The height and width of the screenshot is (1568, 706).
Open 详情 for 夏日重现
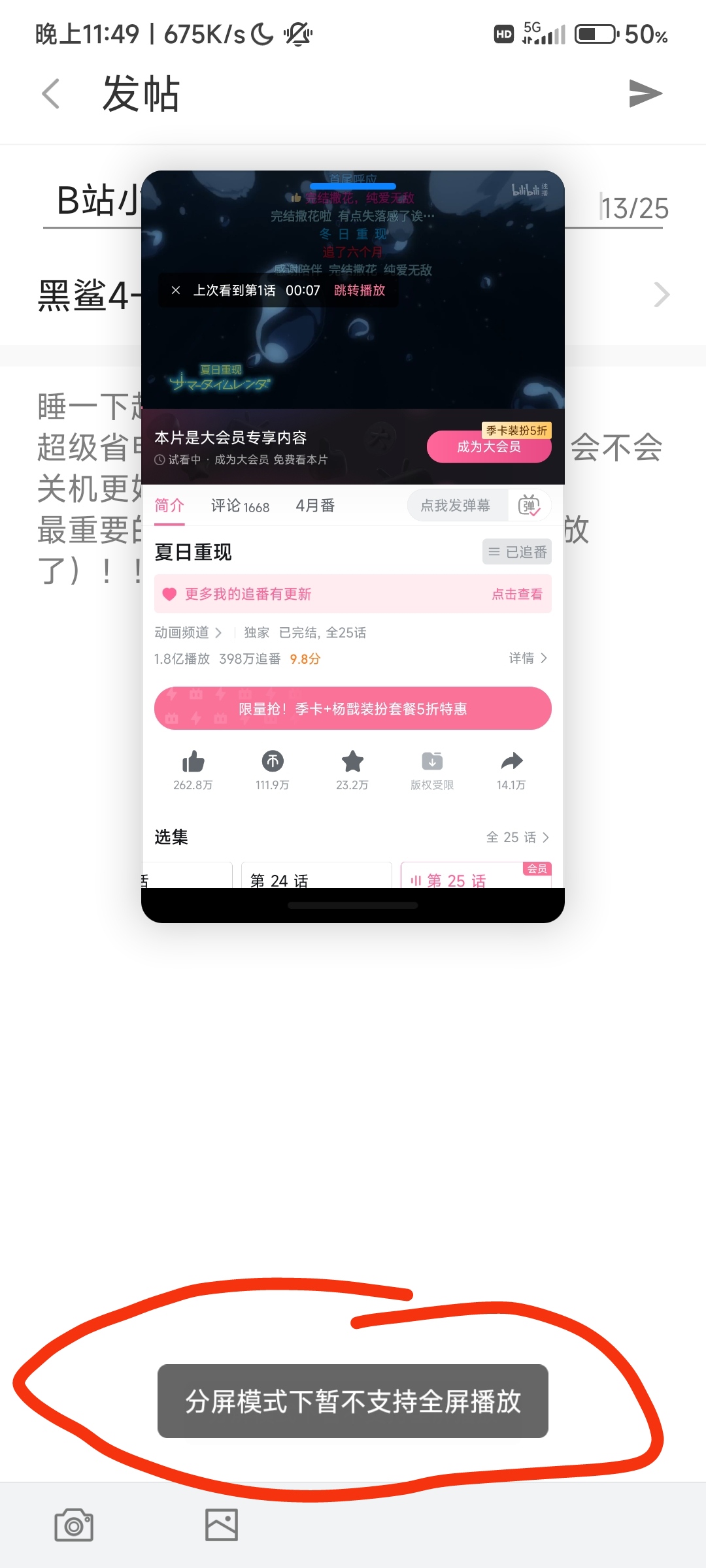coord(528,659)
